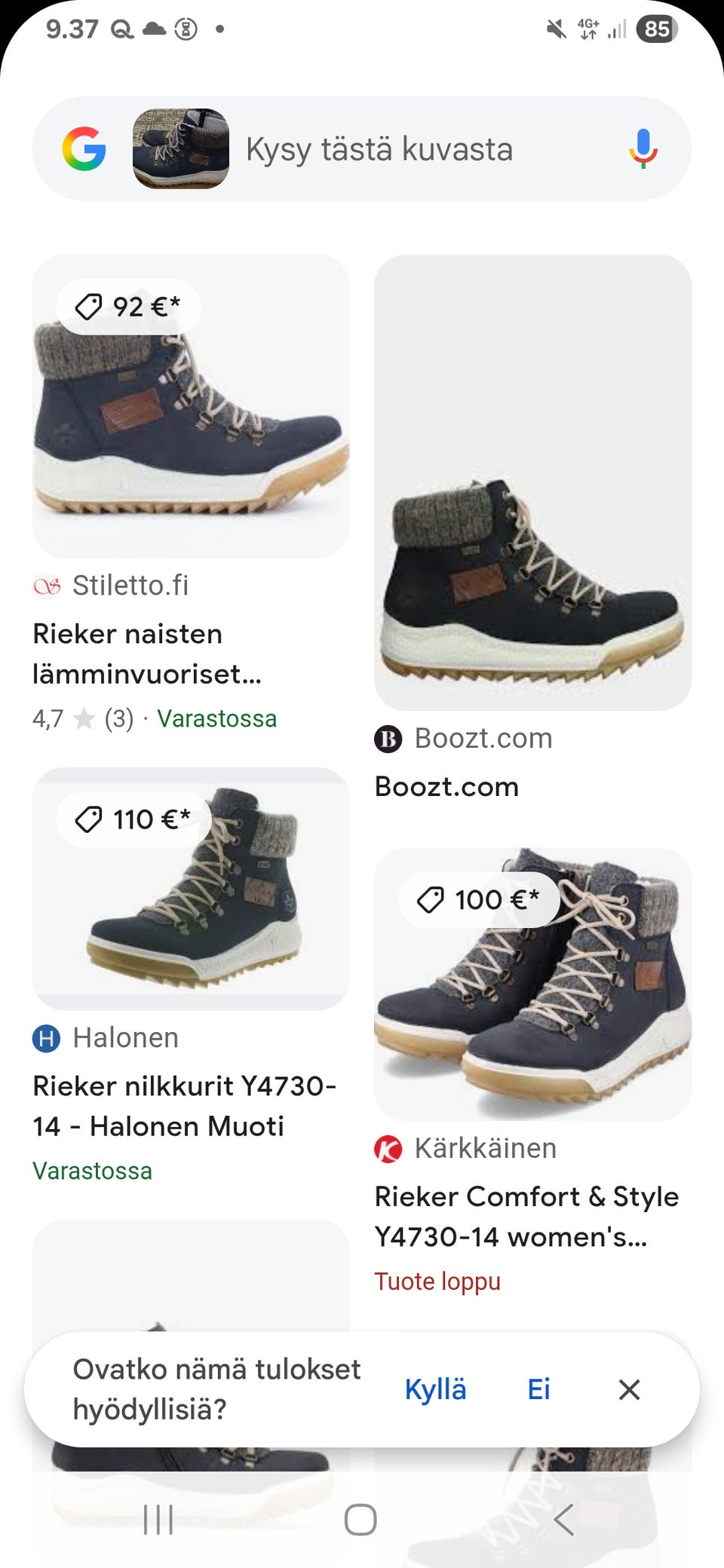
Task: Open the Google logo home
Action: 84,149
